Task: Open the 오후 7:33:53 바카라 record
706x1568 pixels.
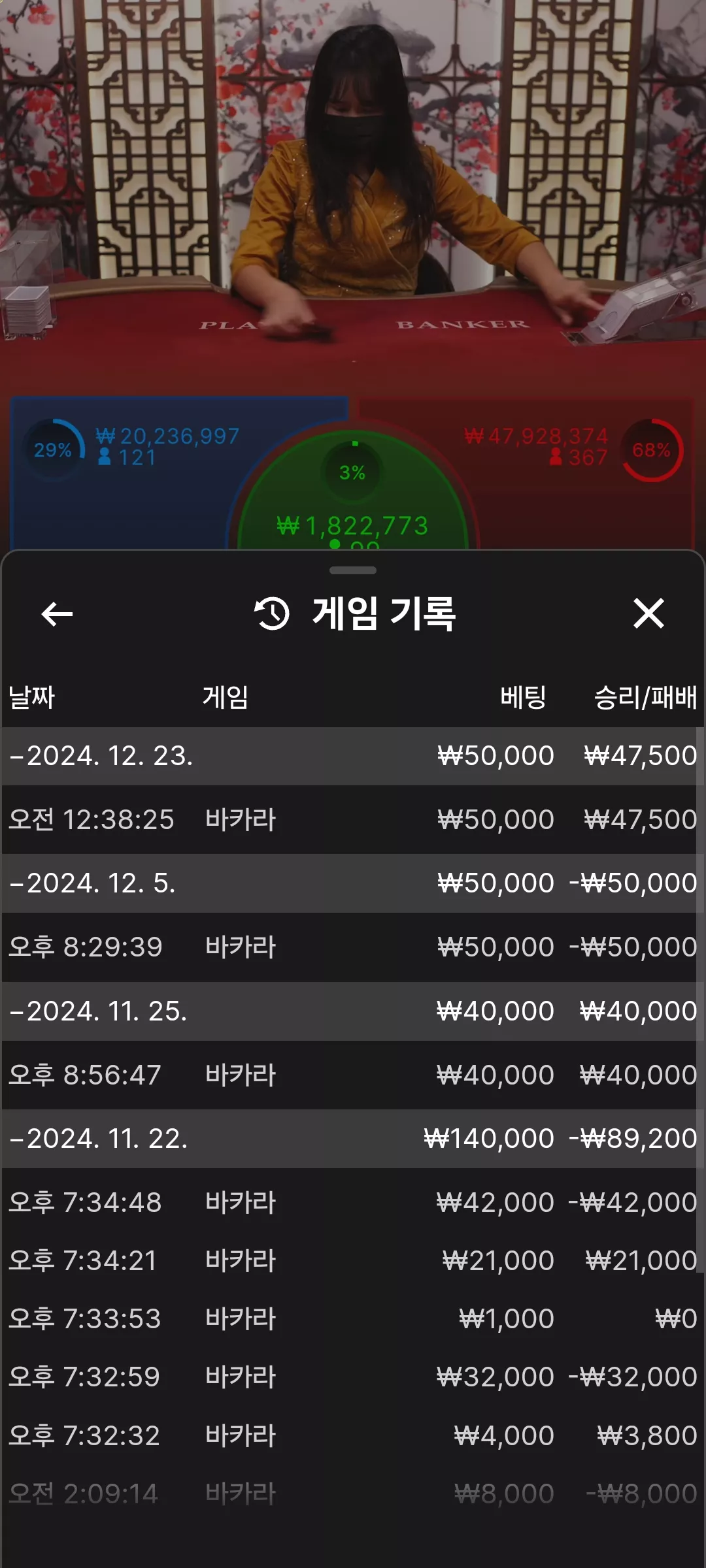Action: tap(349, 1319)
